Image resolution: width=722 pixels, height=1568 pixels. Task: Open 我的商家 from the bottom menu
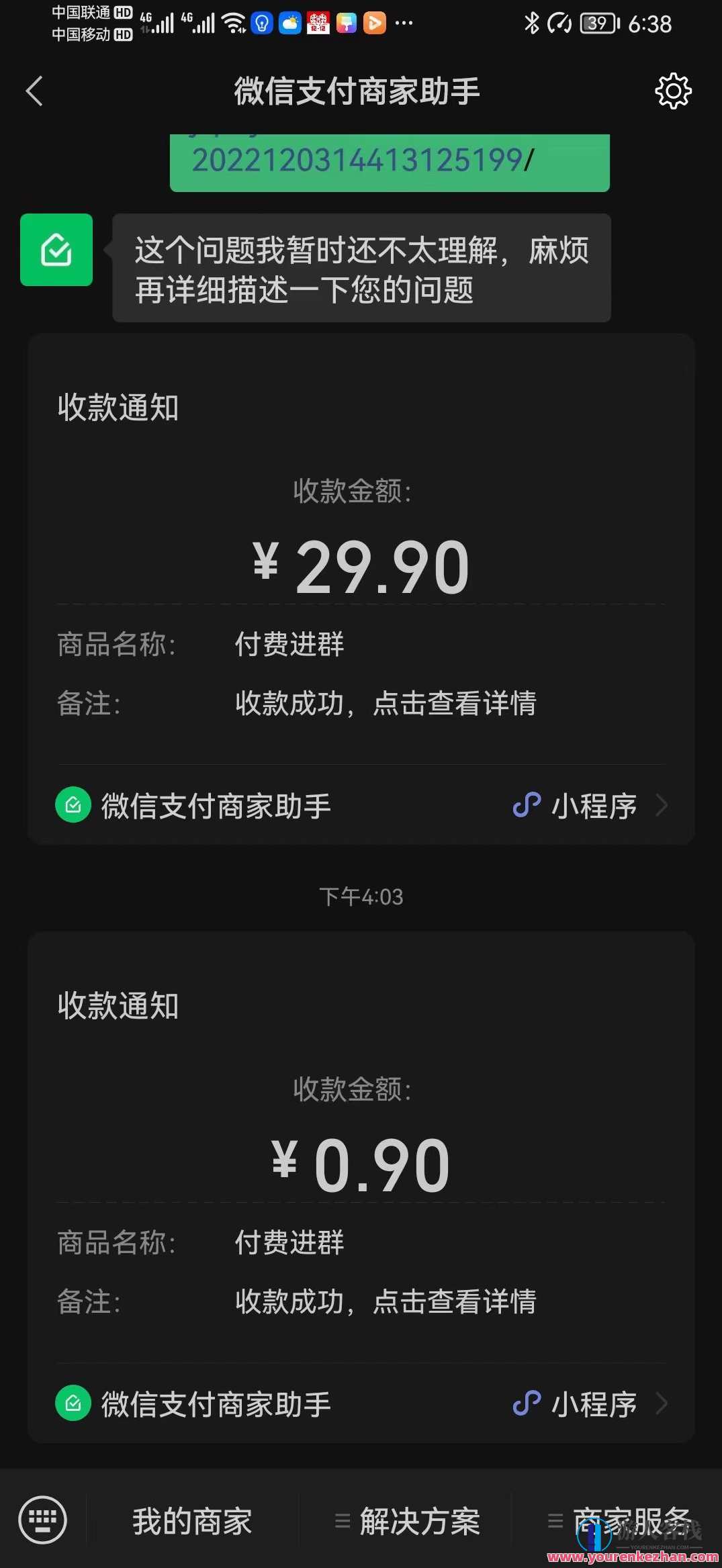pos(193,1519)
